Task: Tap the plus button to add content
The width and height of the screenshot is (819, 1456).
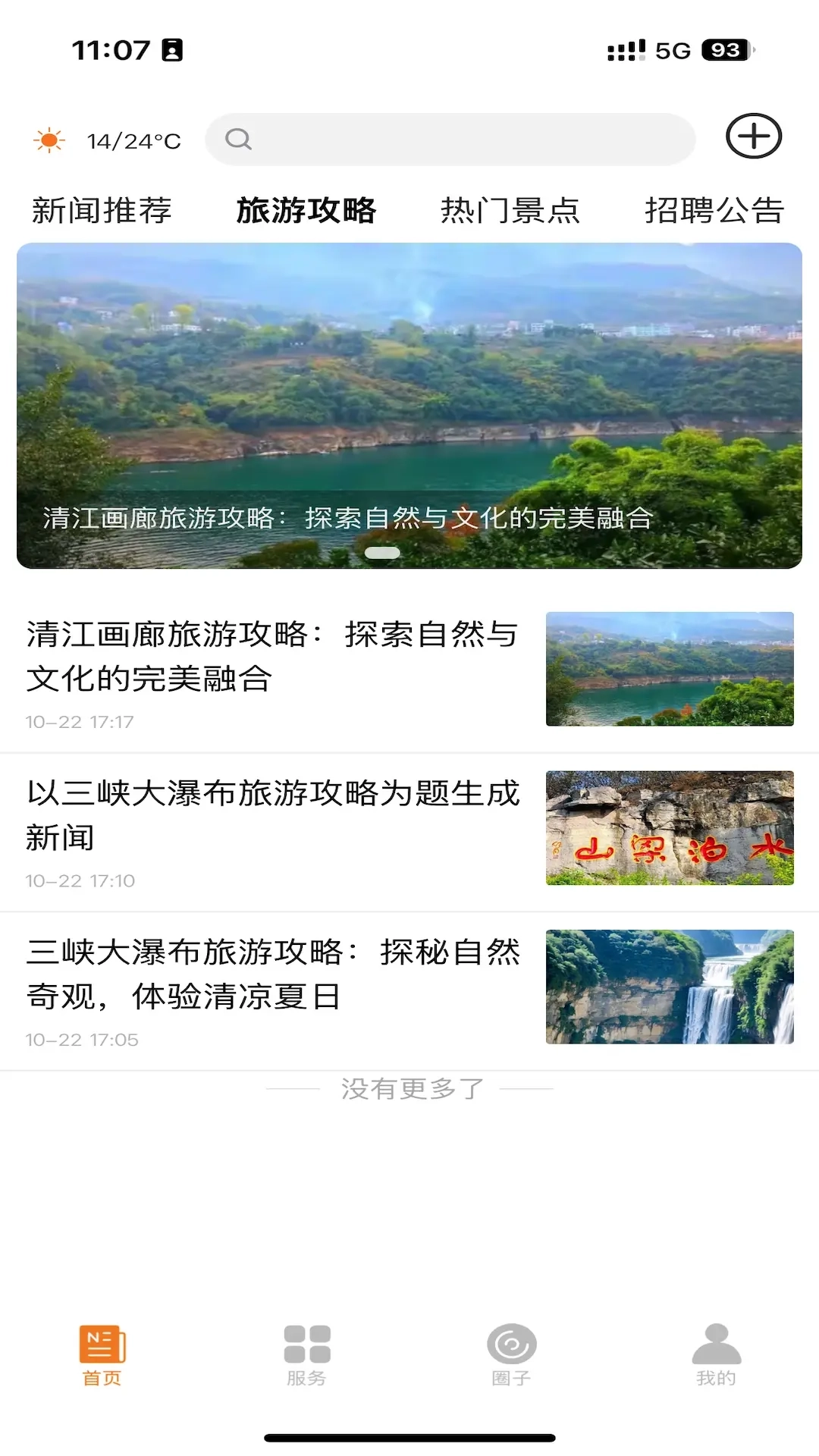Action: [754, 137]
